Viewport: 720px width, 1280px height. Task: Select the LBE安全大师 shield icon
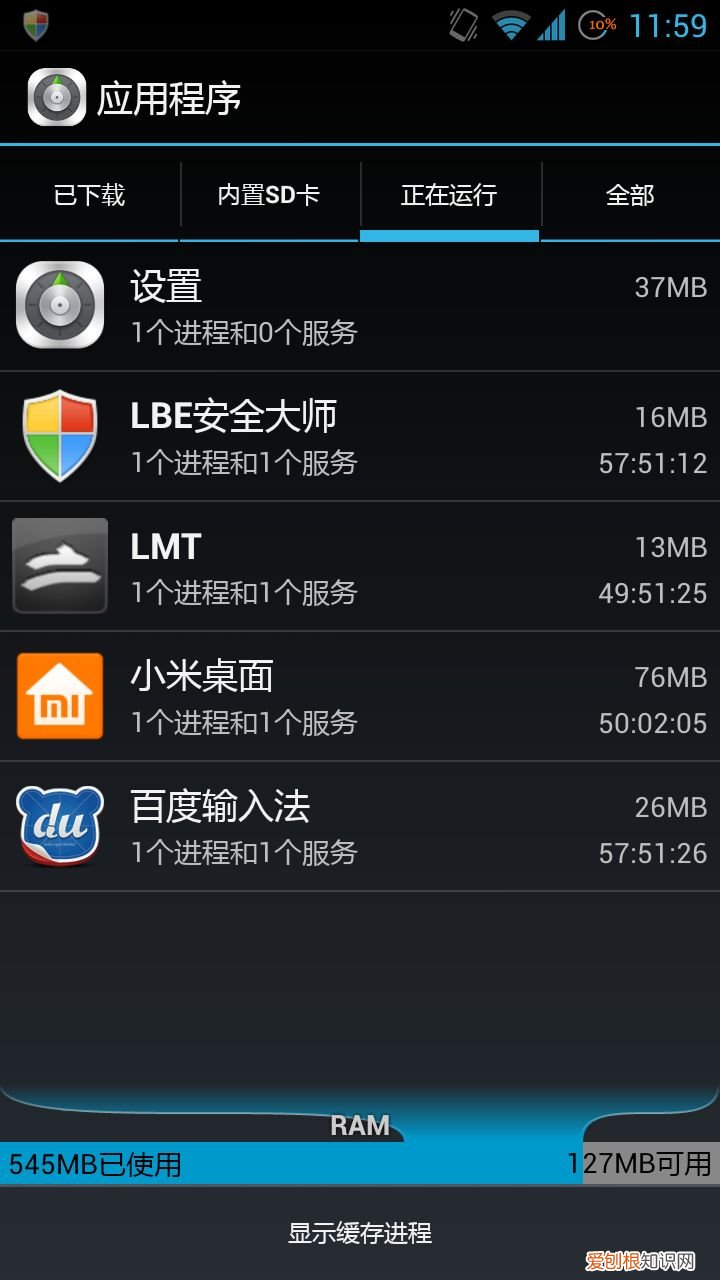tap(60, 435)
